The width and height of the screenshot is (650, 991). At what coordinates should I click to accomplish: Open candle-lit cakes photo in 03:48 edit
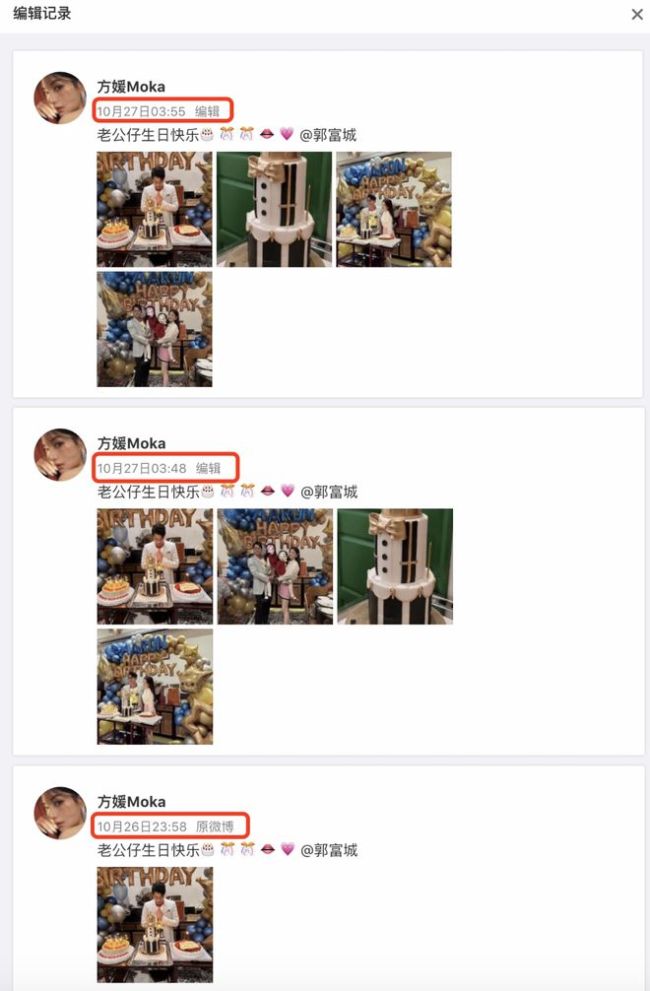point(154,566)
